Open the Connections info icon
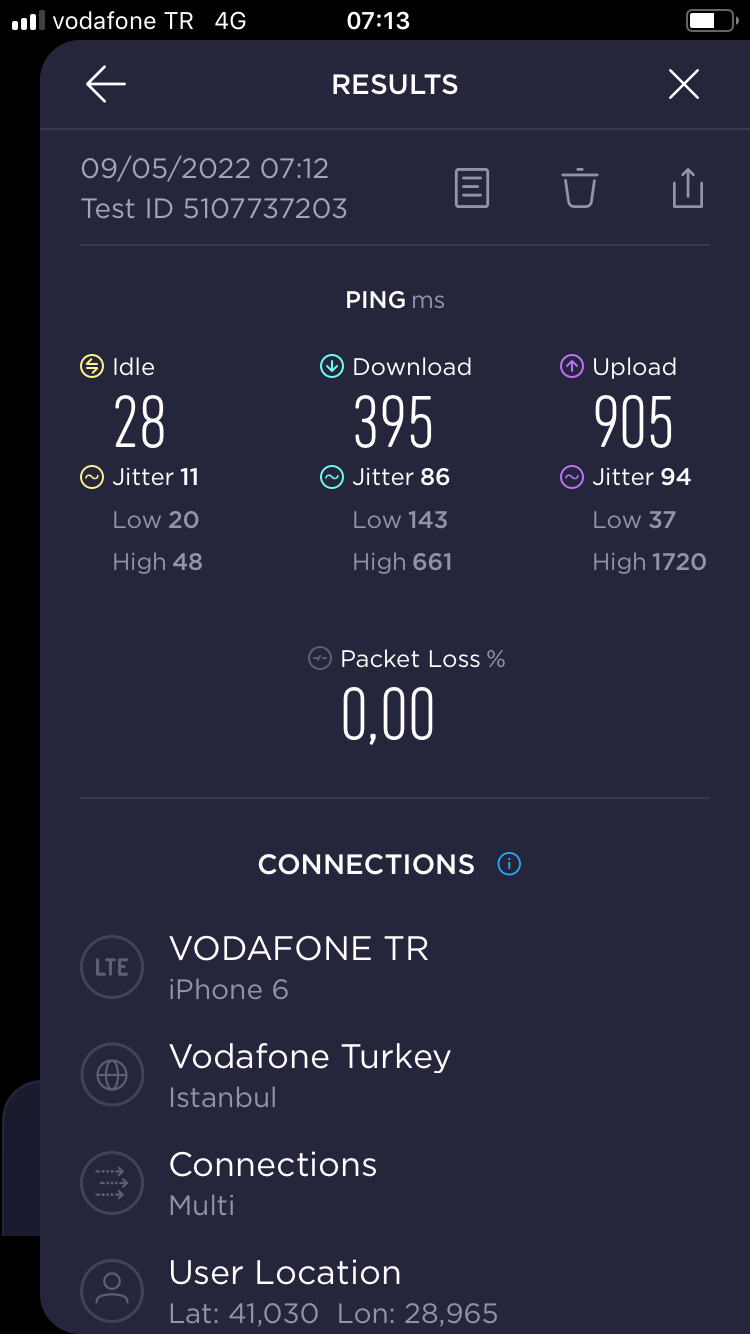The image size is (750, 1334). point(509,864)
